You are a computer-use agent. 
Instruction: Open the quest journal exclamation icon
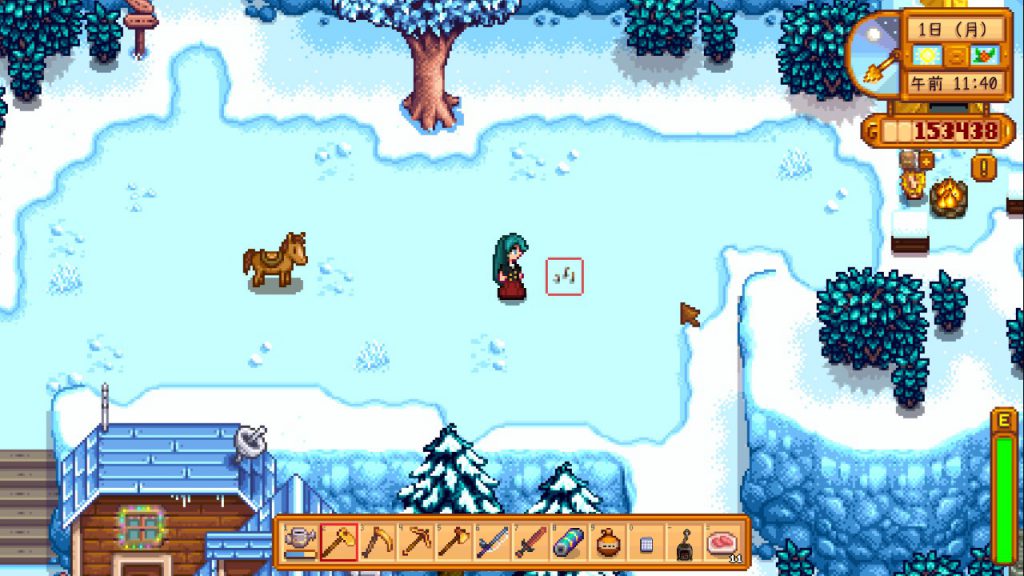[x=983, y=166]
